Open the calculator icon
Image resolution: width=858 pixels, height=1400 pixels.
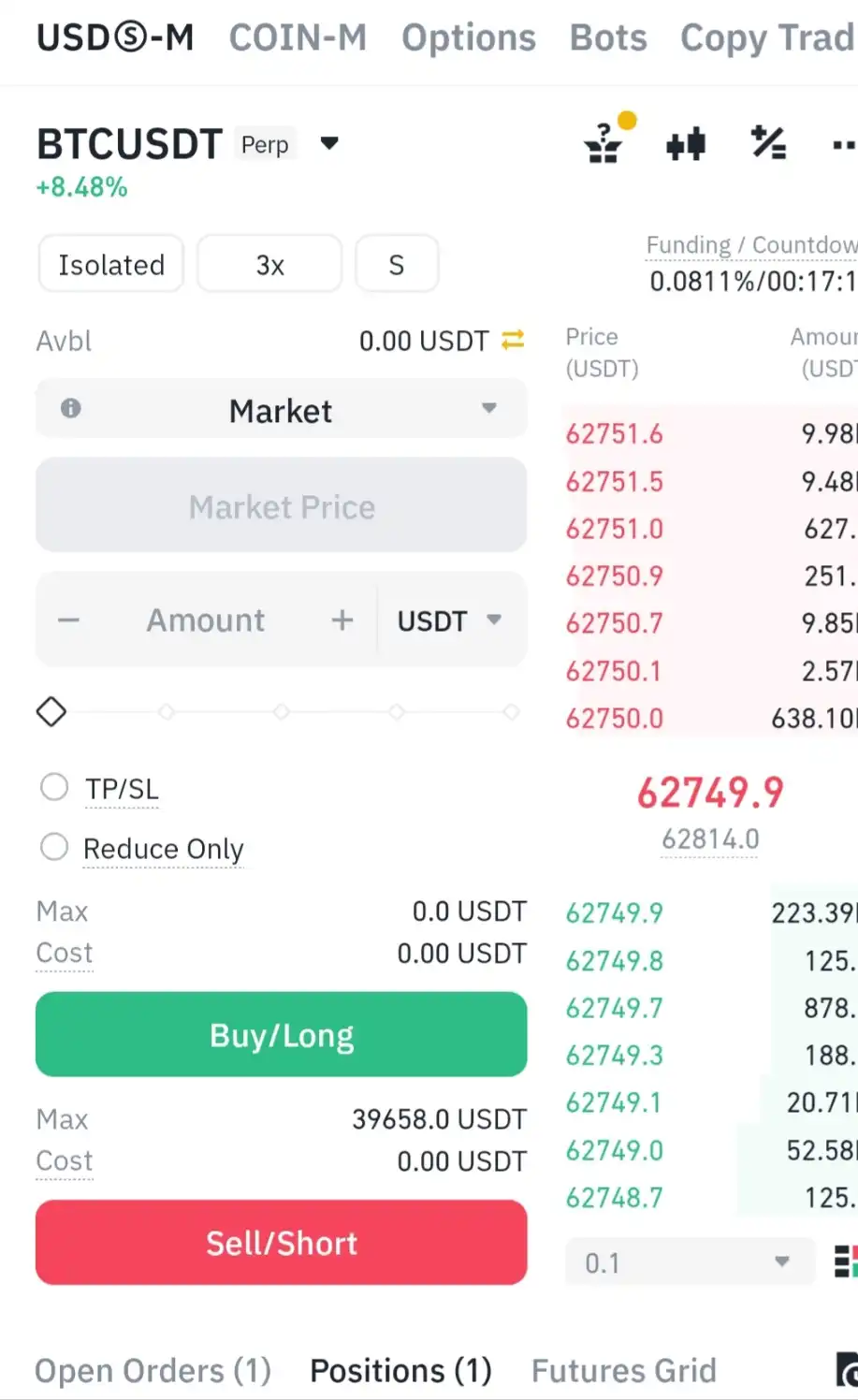(769, 143)
